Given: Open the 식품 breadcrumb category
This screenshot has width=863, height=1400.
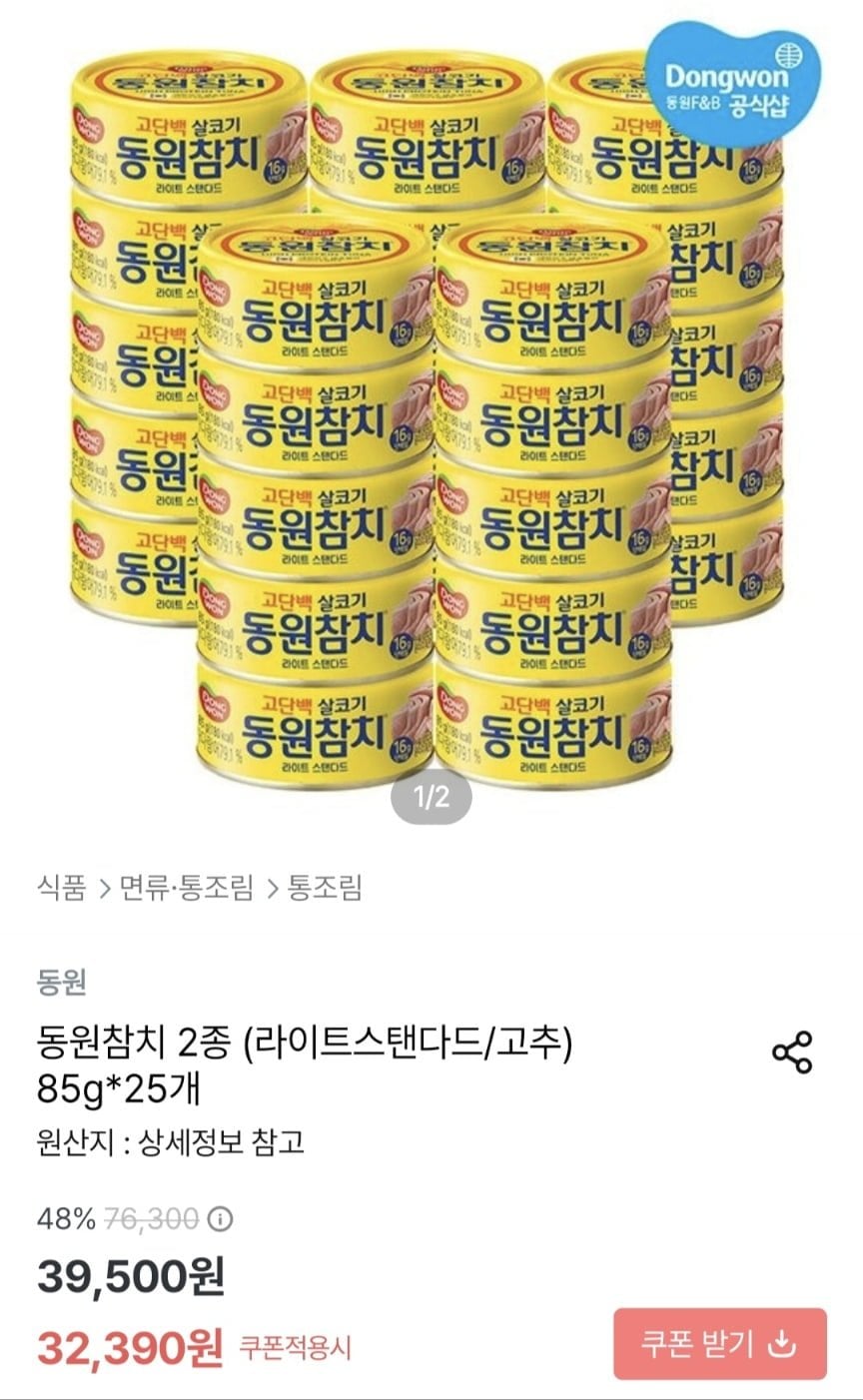Looking at the screenshot, I should click(61, 887).
